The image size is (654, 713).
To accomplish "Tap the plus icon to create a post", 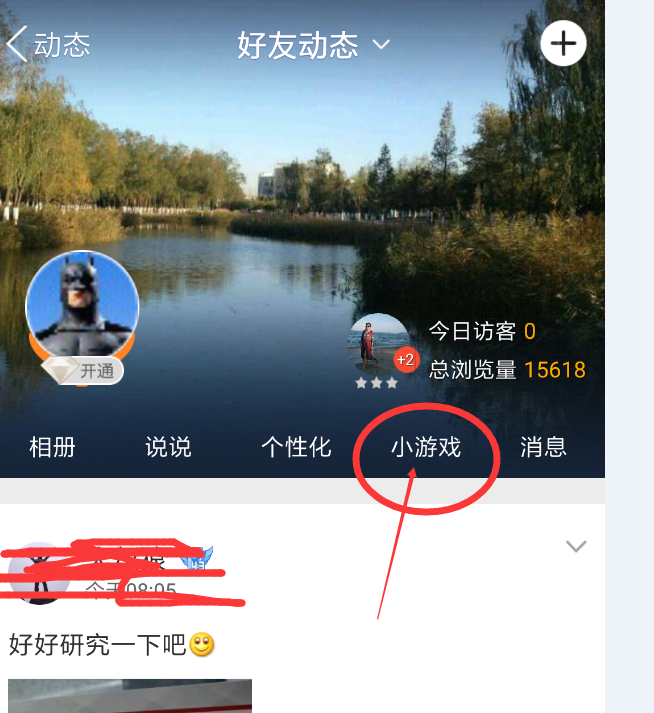I will (x=563, y=44).
